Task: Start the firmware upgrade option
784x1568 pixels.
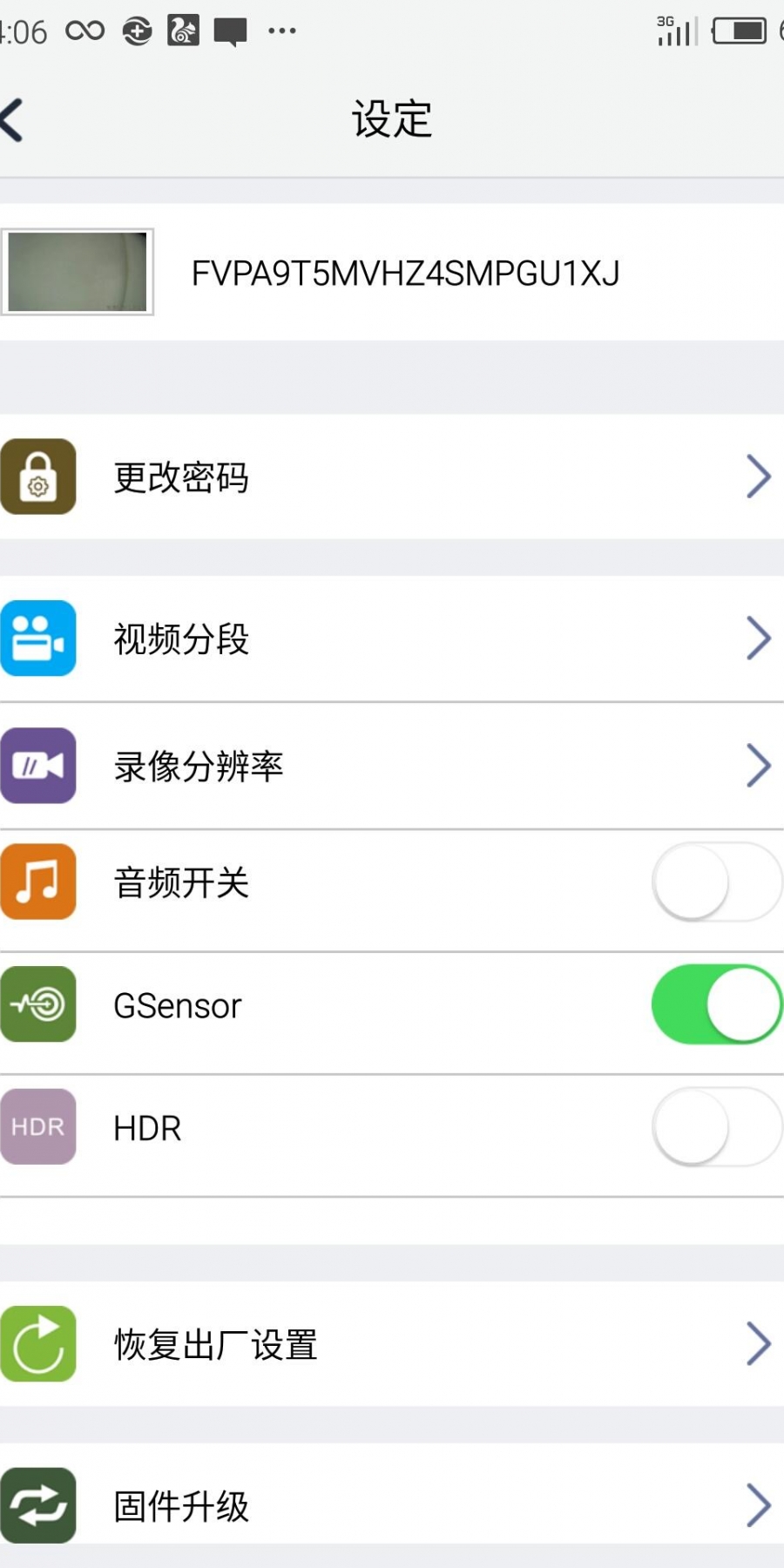Action: [x=392, y=1504]
